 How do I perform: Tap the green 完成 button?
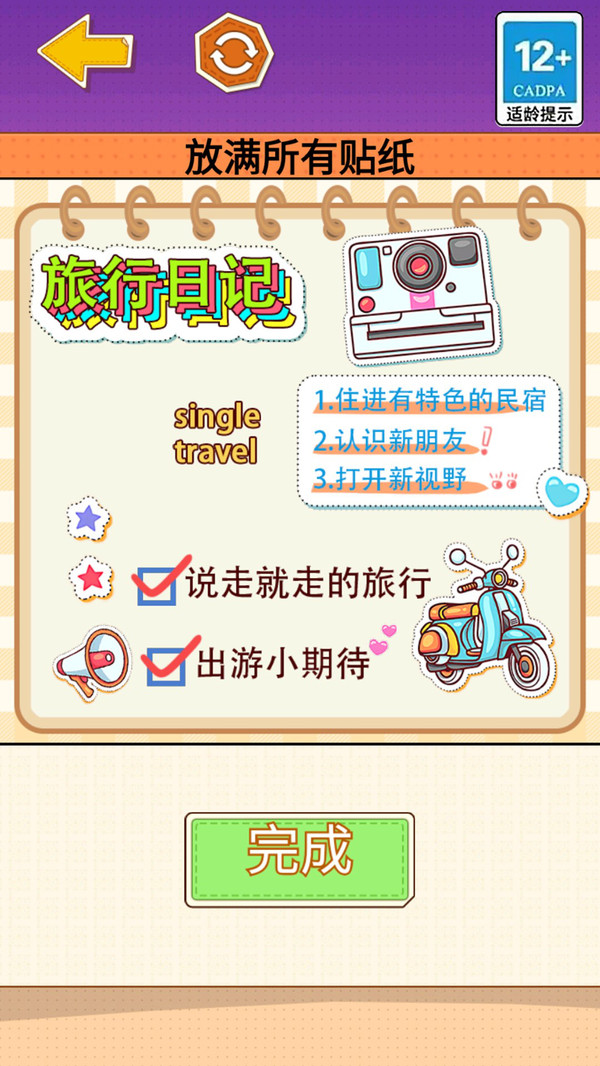[x=299, y=859]
